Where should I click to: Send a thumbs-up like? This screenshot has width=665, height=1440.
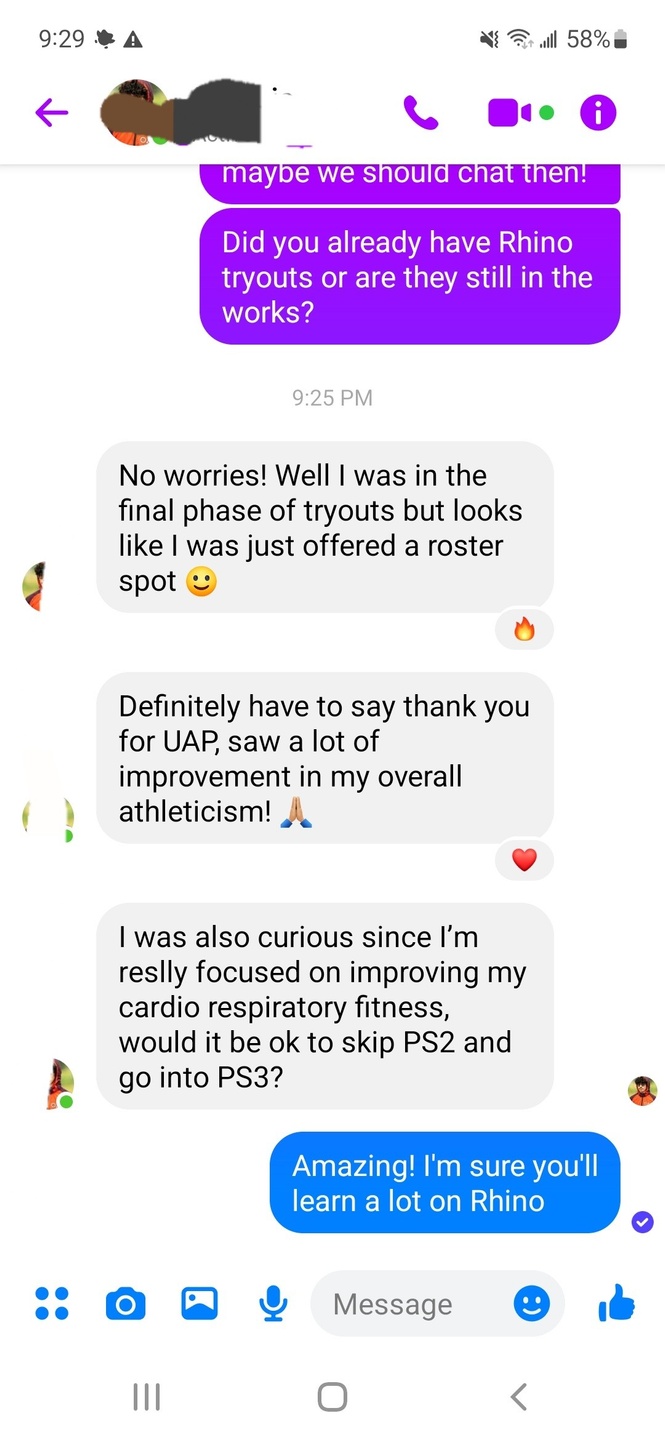[616, 1303]
